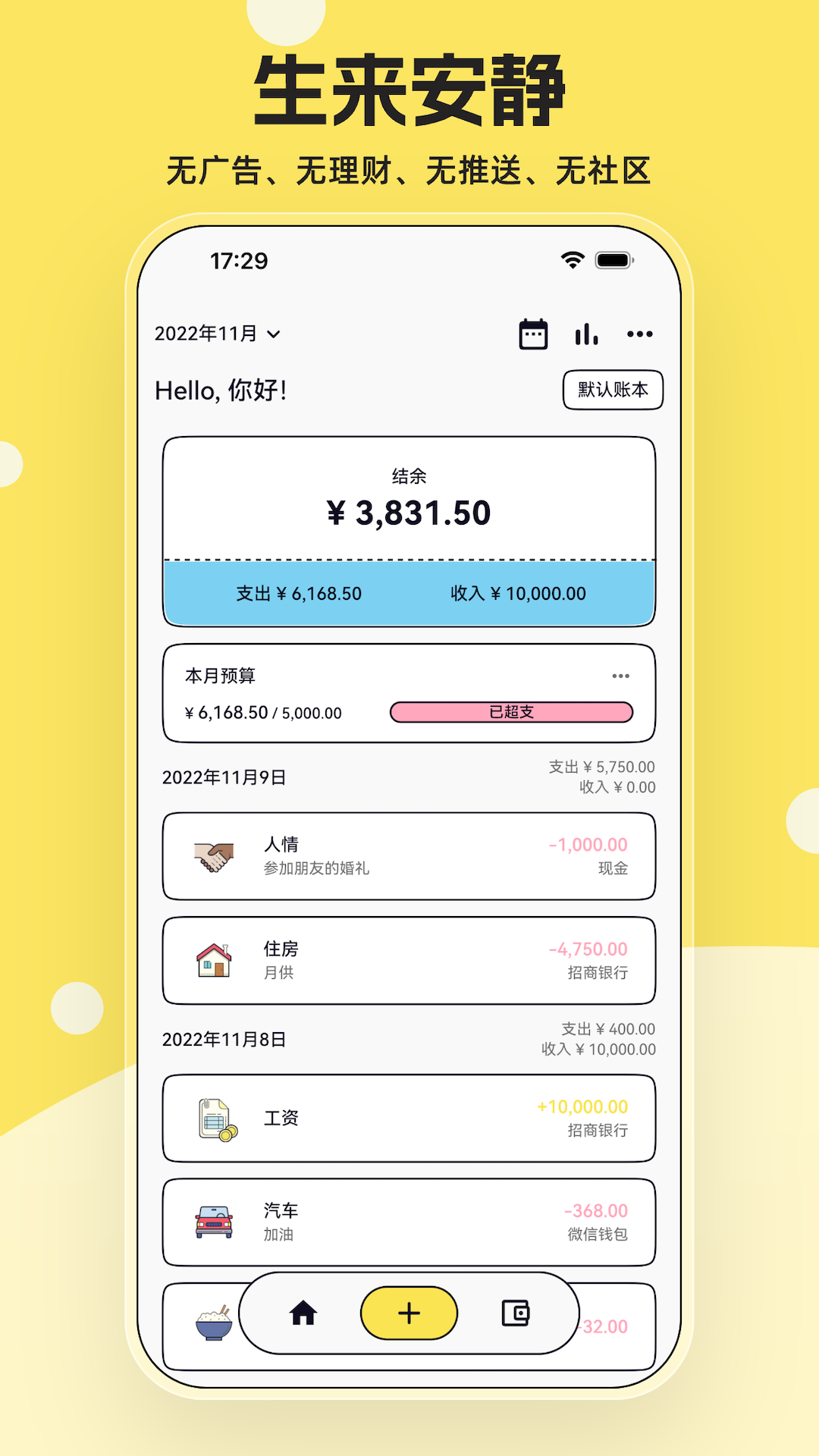Screen dimensions: 819x1456
Task: Select the 2022年11月9日 date header
Action: tap(225, 776)
